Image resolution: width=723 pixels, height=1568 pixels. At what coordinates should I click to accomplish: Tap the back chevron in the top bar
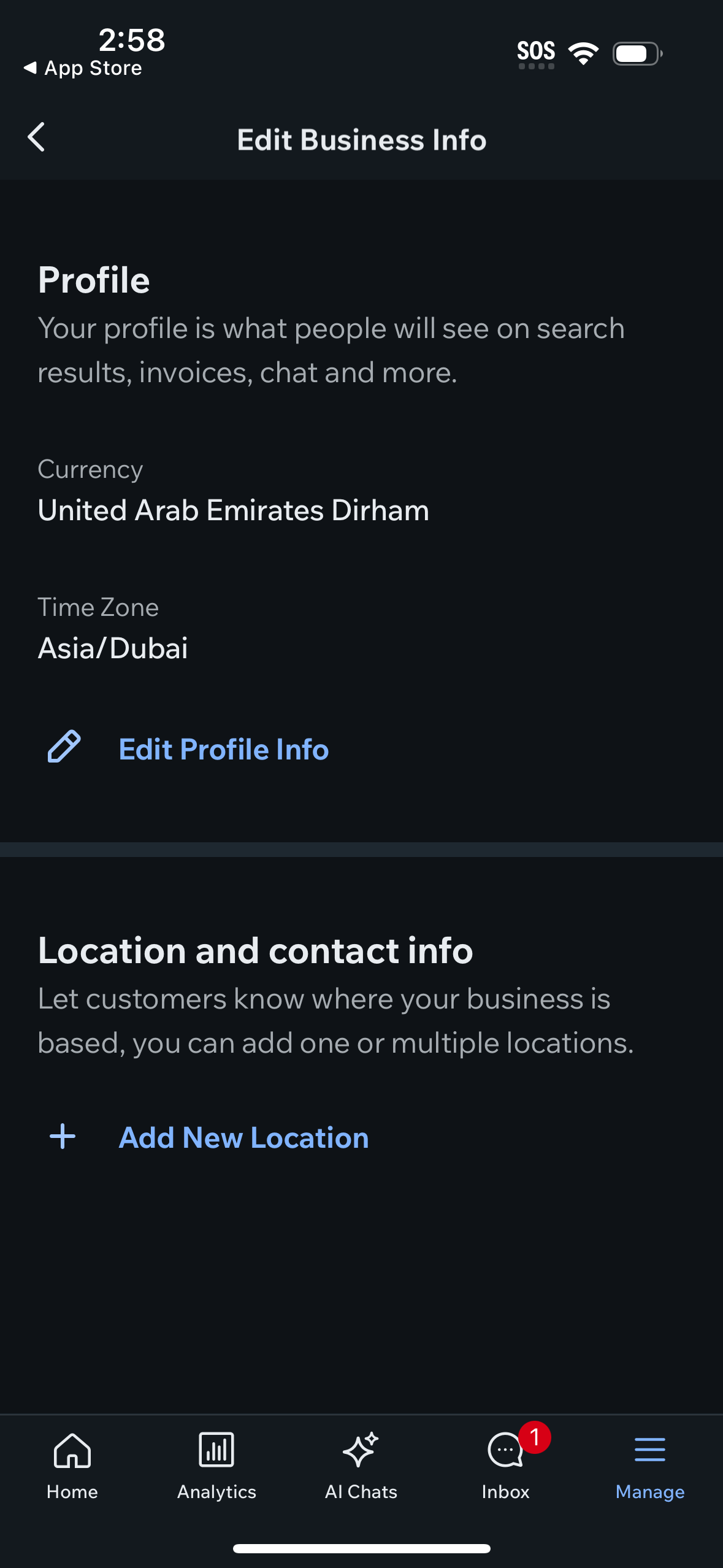35,137
